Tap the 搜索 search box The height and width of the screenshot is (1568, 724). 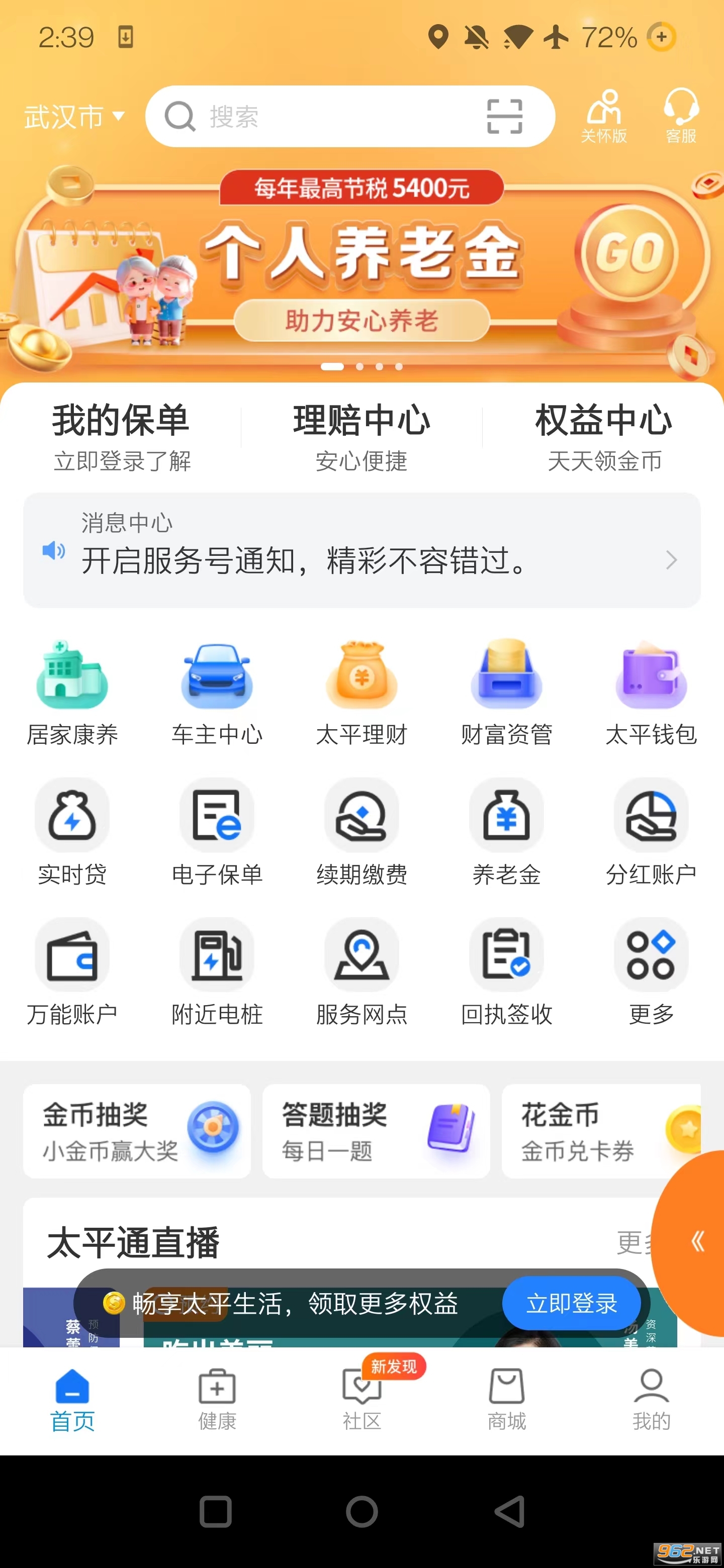click(317, 117)
